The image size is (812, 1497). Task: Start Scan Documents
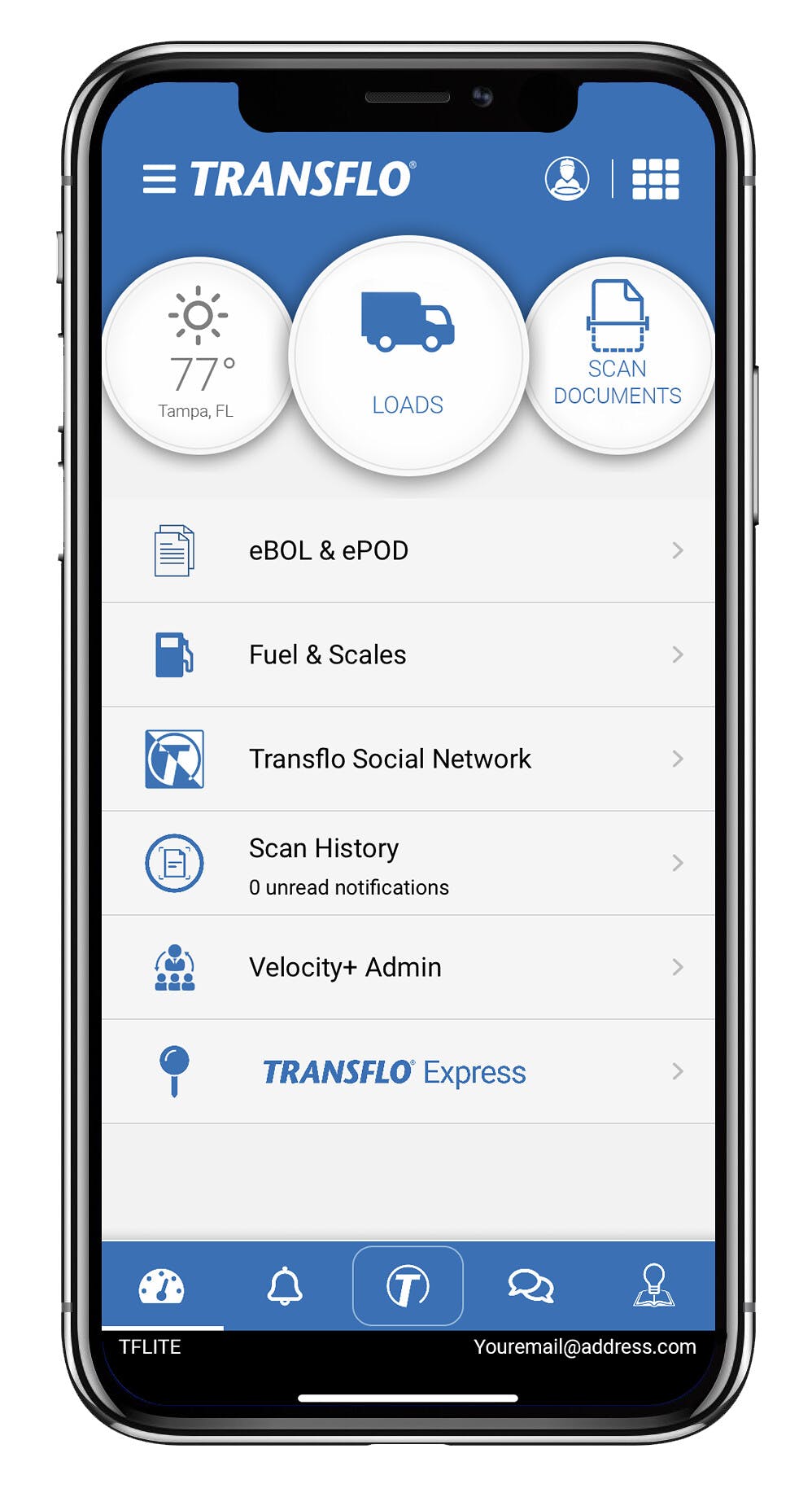point(618,355)
